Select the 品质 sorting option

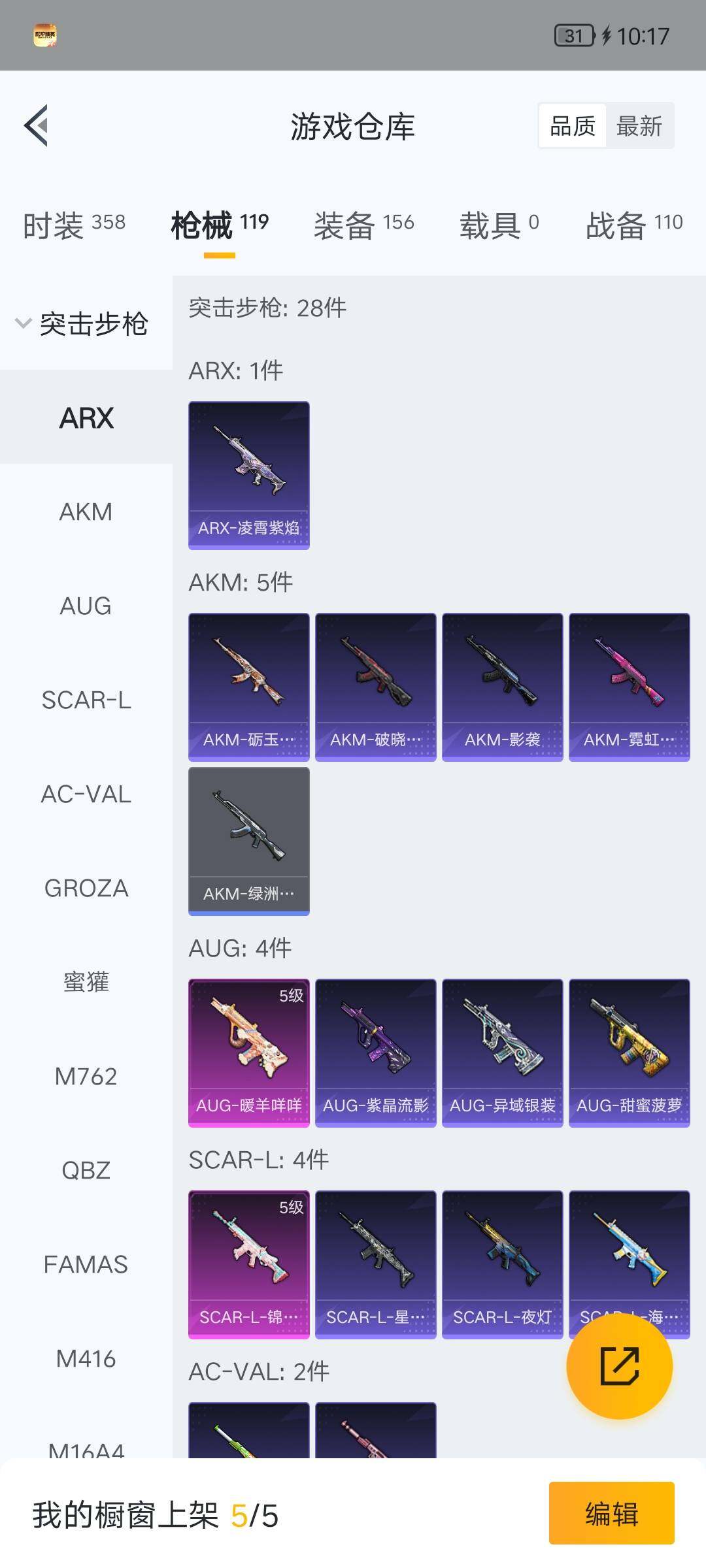(x=573, y=126)
